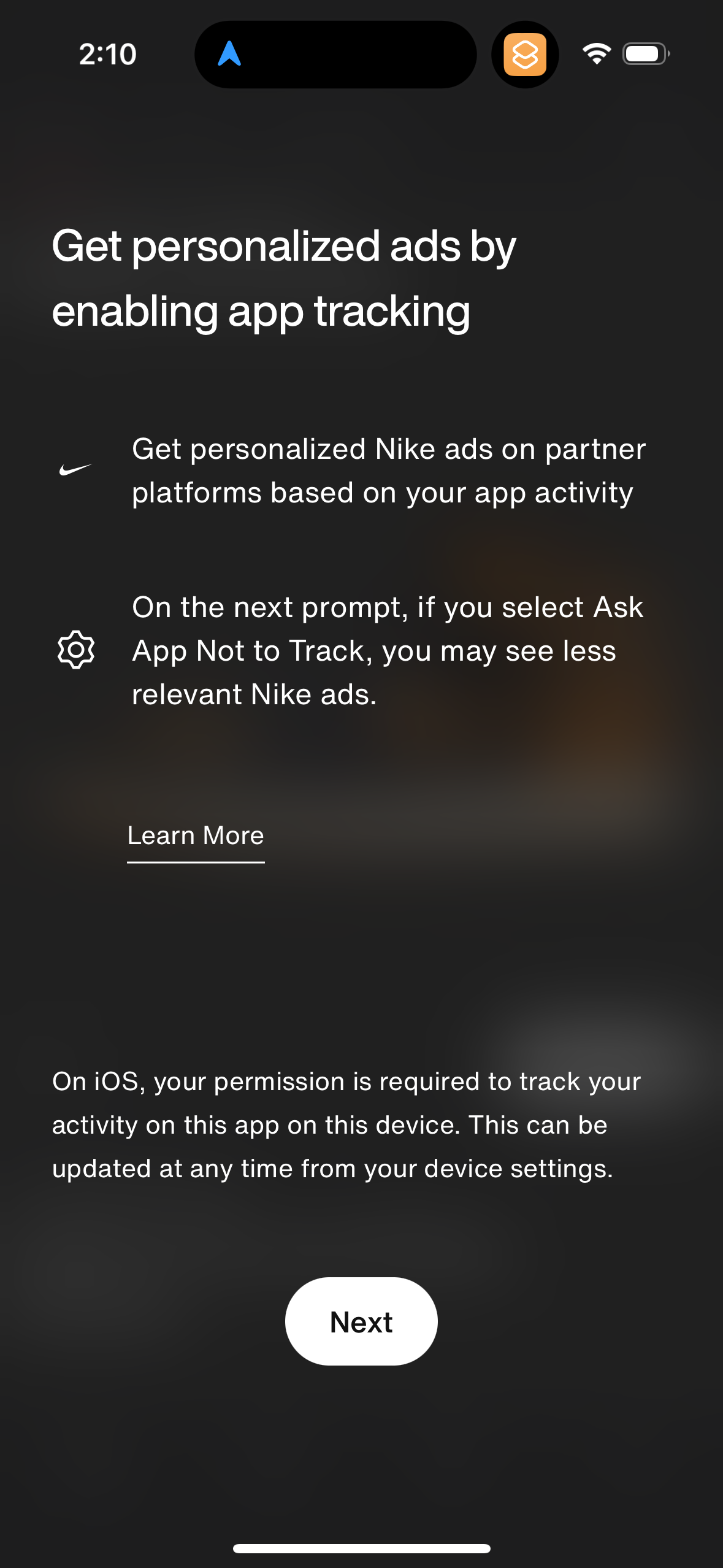Tap the battery indicator icon

tap(644, 55)
